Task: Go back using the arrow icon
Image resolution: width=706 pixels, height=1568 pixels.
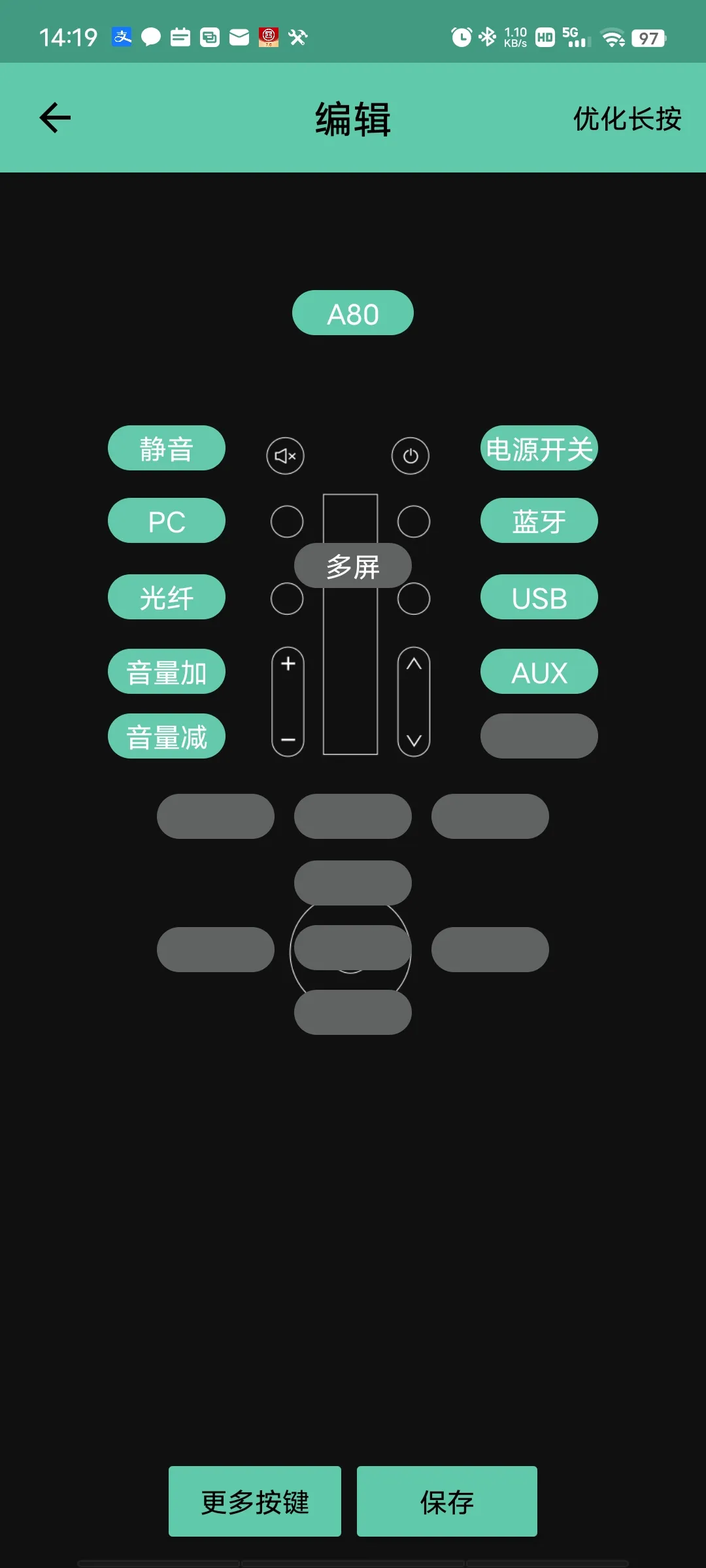Action: tap(55, 118)
